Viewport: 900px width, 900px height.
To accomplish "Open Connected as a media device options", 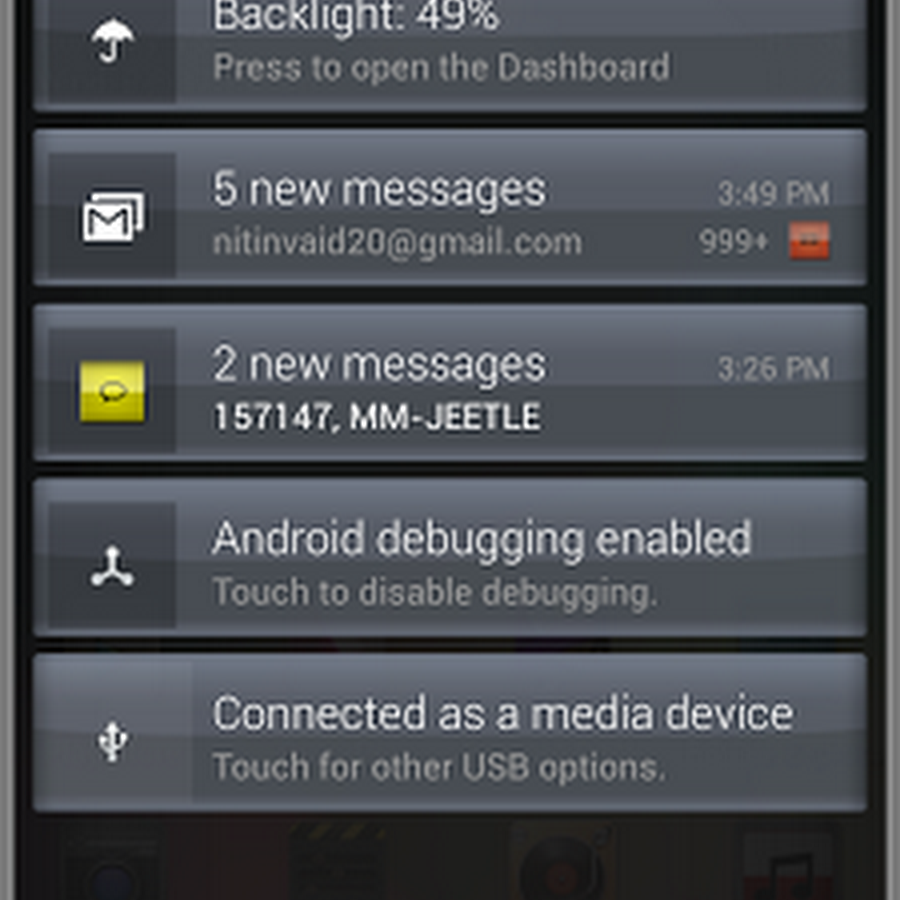I will pos(450,738).
